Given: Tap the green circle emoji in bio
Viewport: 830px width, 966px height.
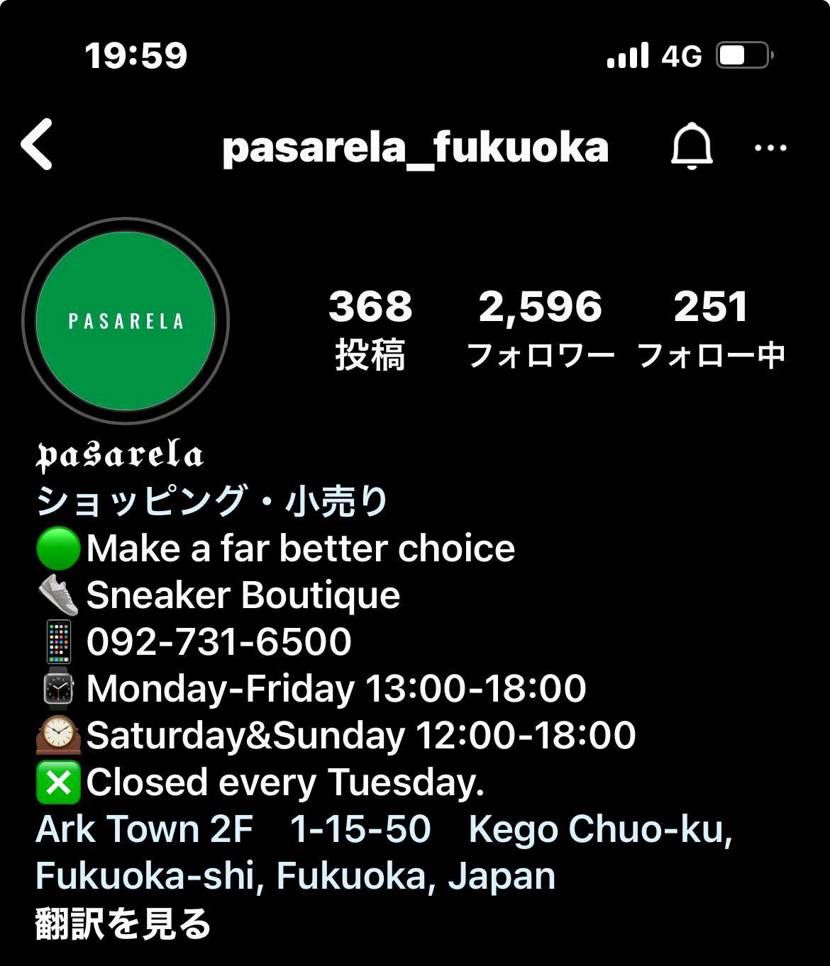Looking at the screenshot, I should click(x=57, y=547).
